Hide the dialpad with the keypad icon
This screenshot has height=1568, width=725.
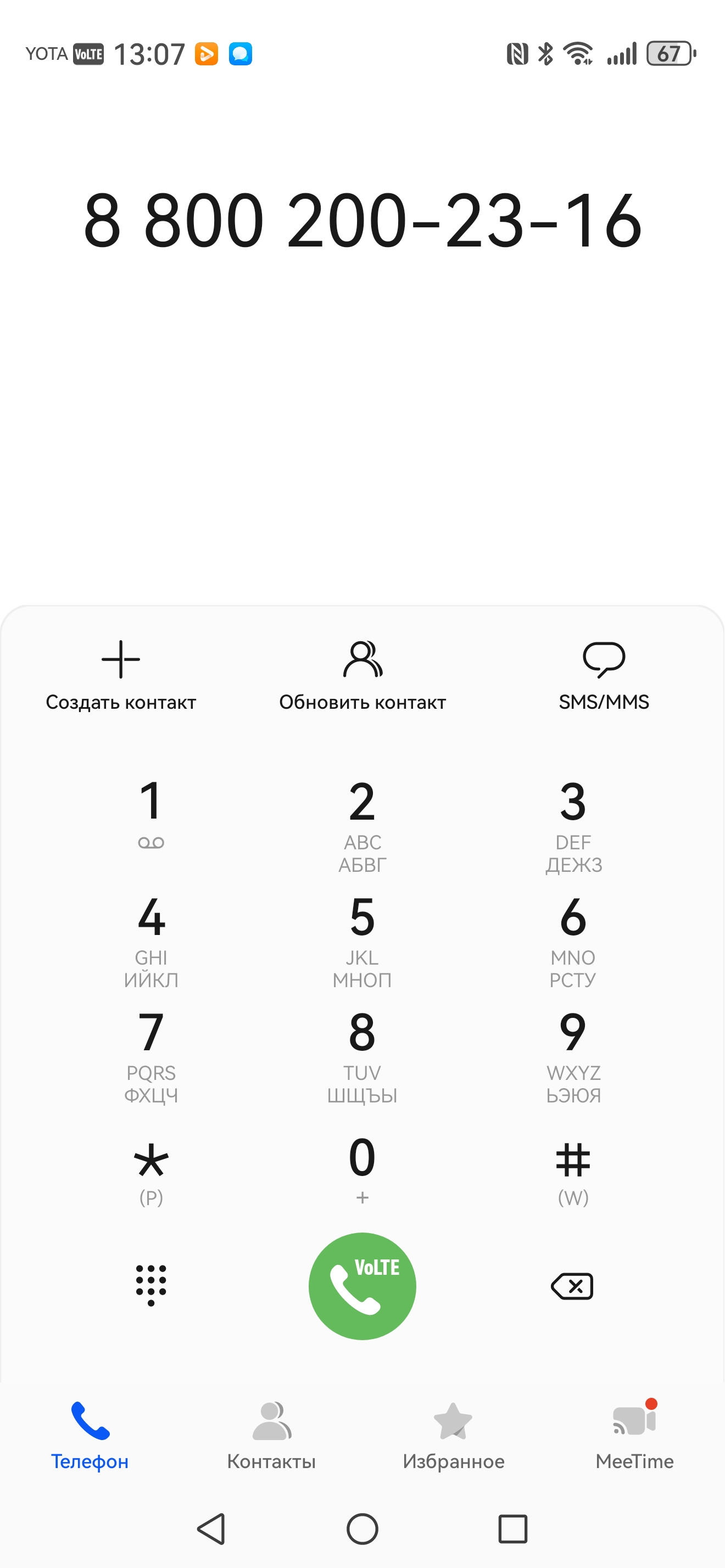click(151, 1285)
